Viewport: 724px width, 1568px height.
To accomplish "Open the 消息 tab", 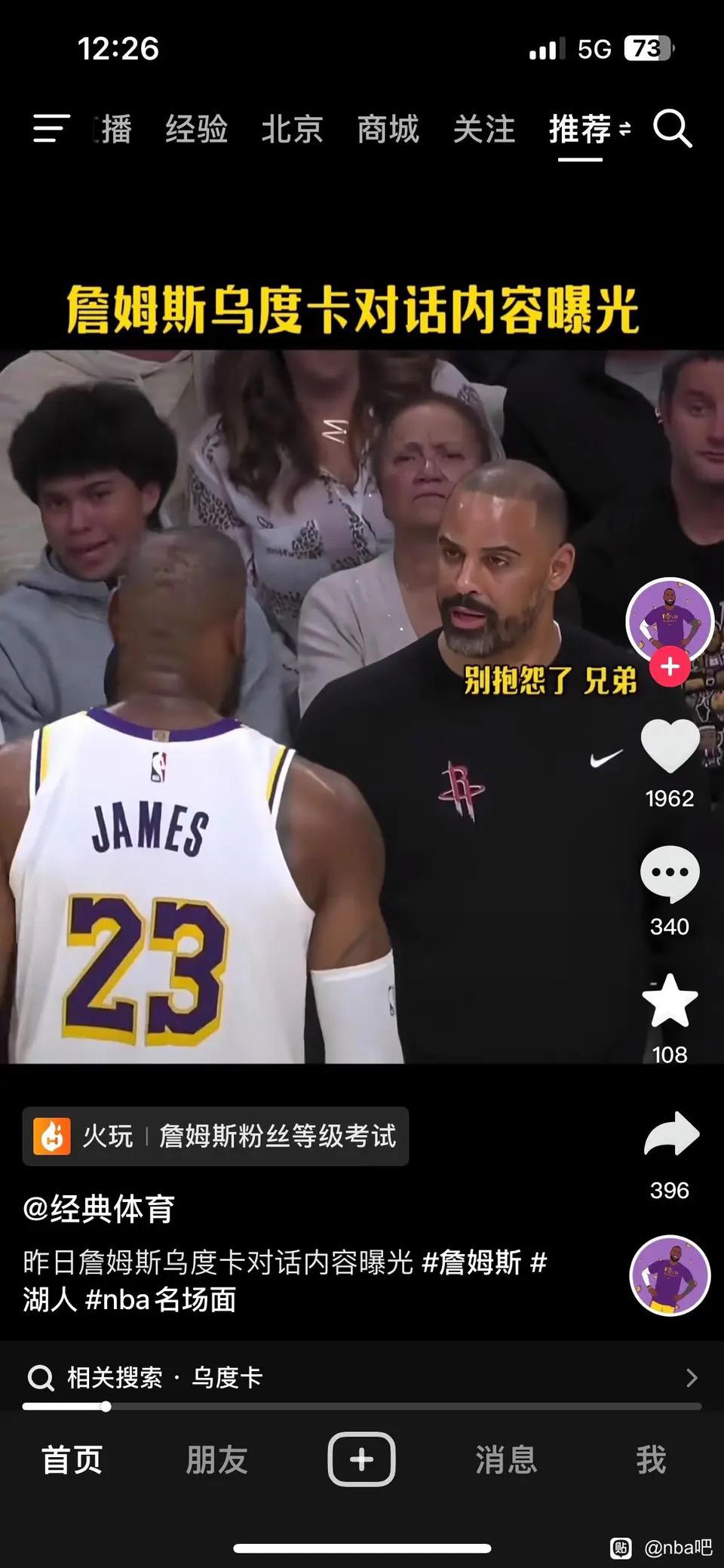I will point(506,1459).
